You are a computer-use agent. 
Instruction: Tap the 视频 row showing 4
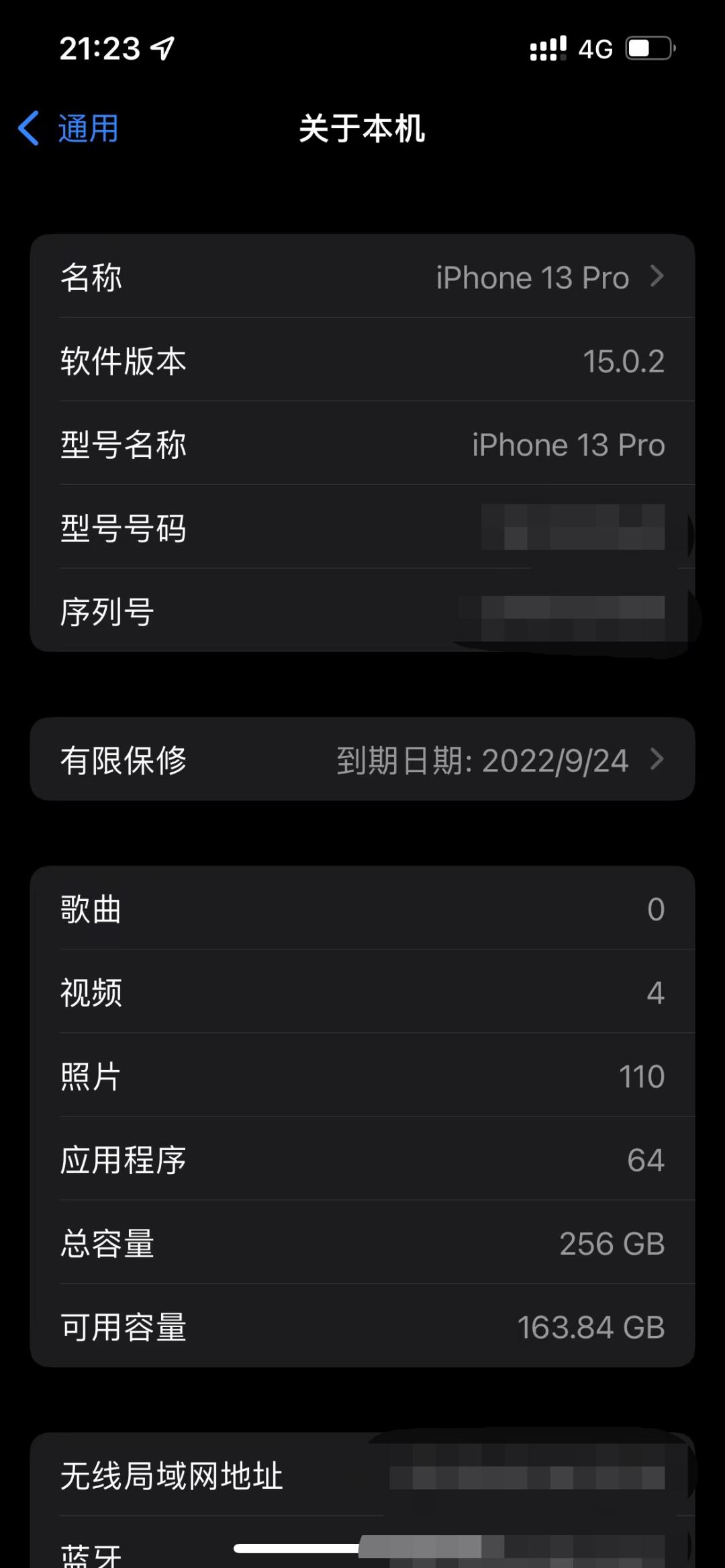pyautogui.click(x=362, y=992)
